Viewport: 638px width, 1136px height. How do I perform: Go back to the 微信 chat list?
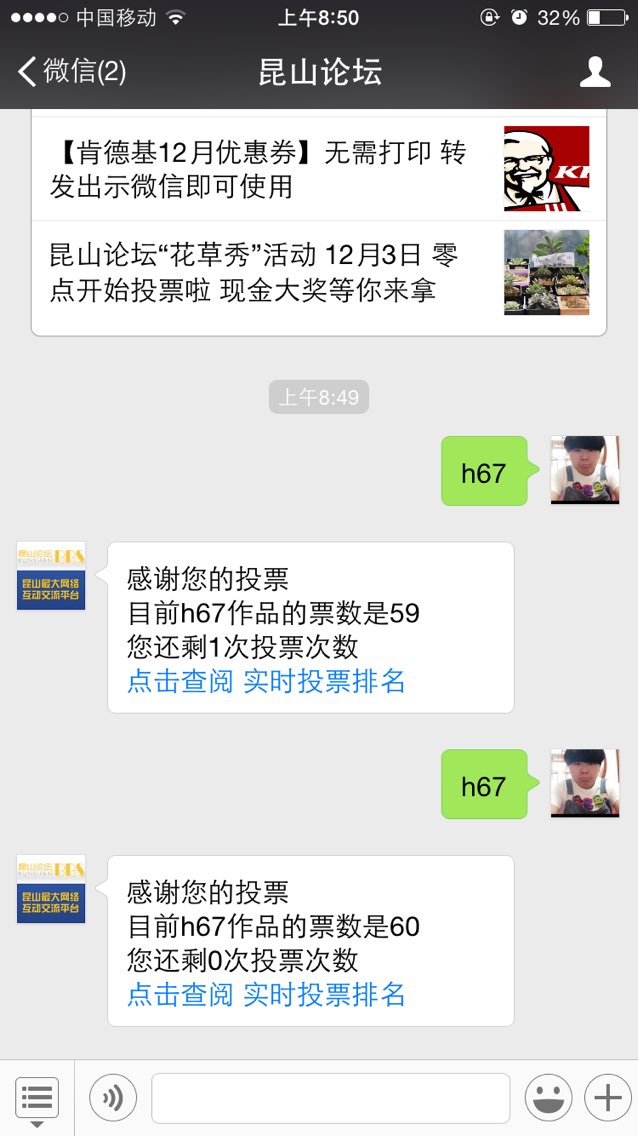72,72
